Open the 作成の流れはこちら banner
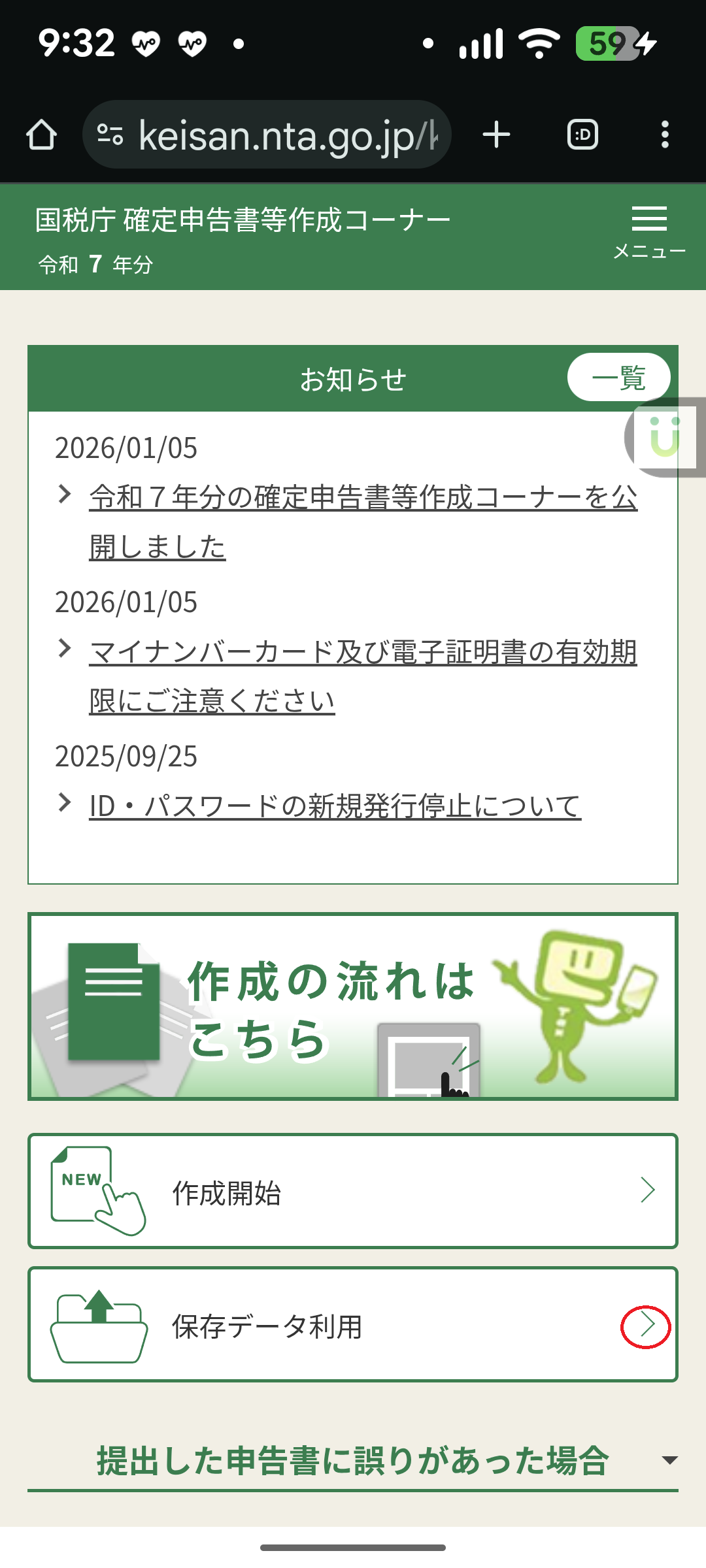 pos(353,1006)
